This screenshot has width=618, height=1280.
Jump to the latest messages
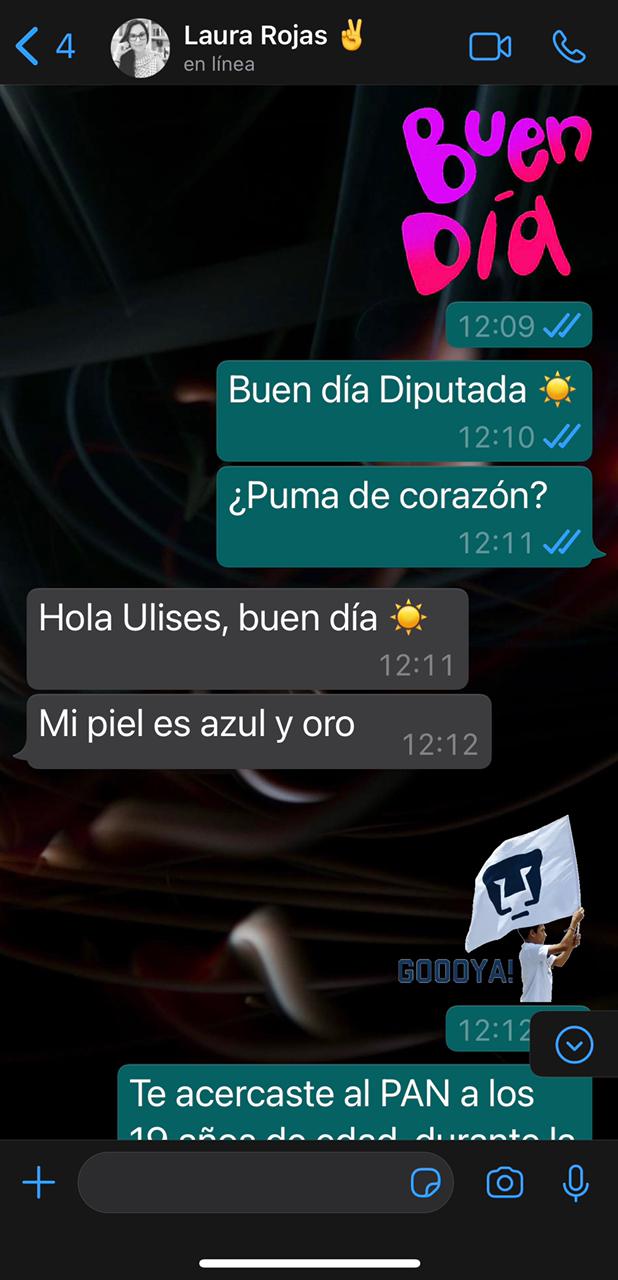click(574, 1046)
